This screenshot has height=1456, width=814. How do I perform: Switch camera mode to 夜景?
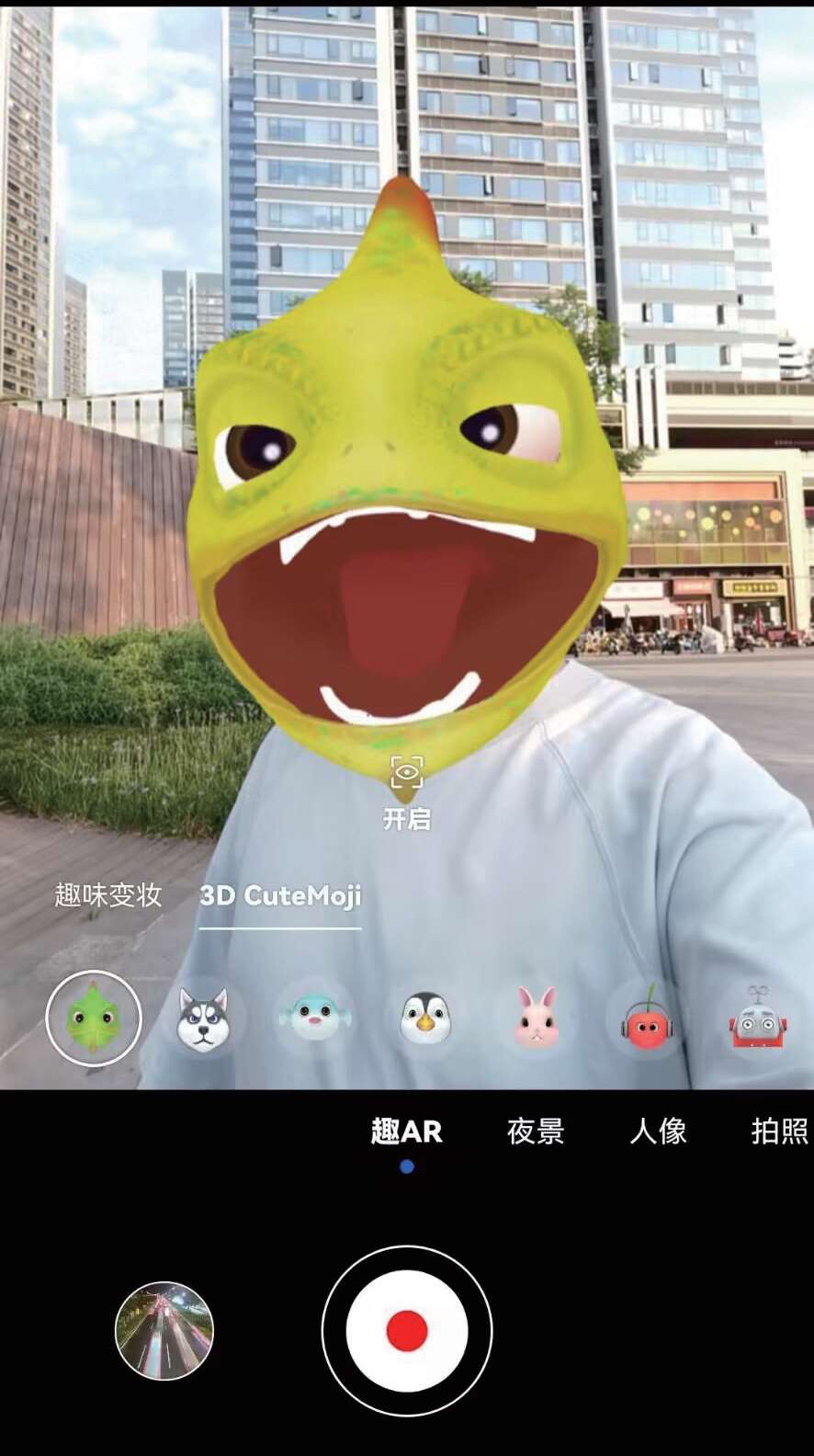click(x=536, y=1131)
